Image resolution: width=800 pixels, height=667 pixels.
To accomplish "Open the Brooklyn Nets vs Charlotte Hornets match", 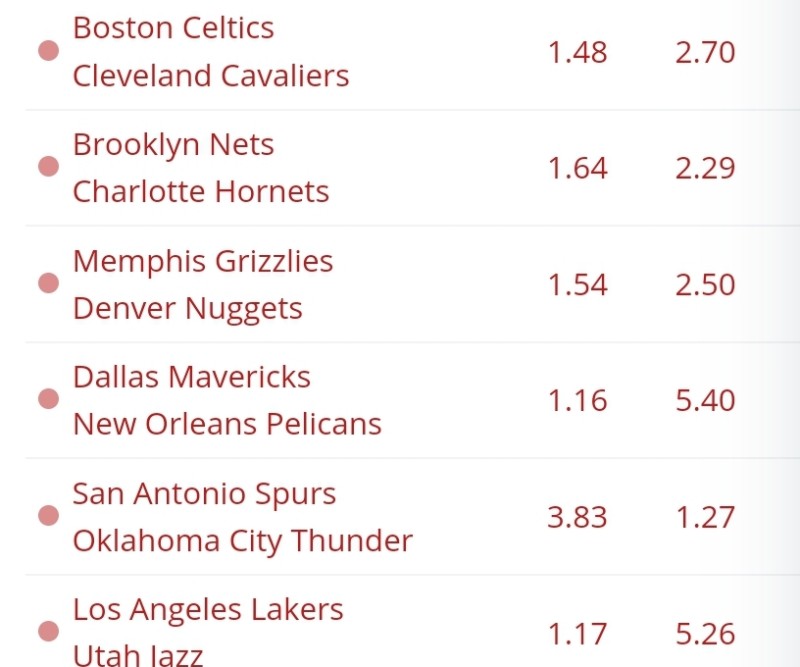I will (x=200, y=168).
